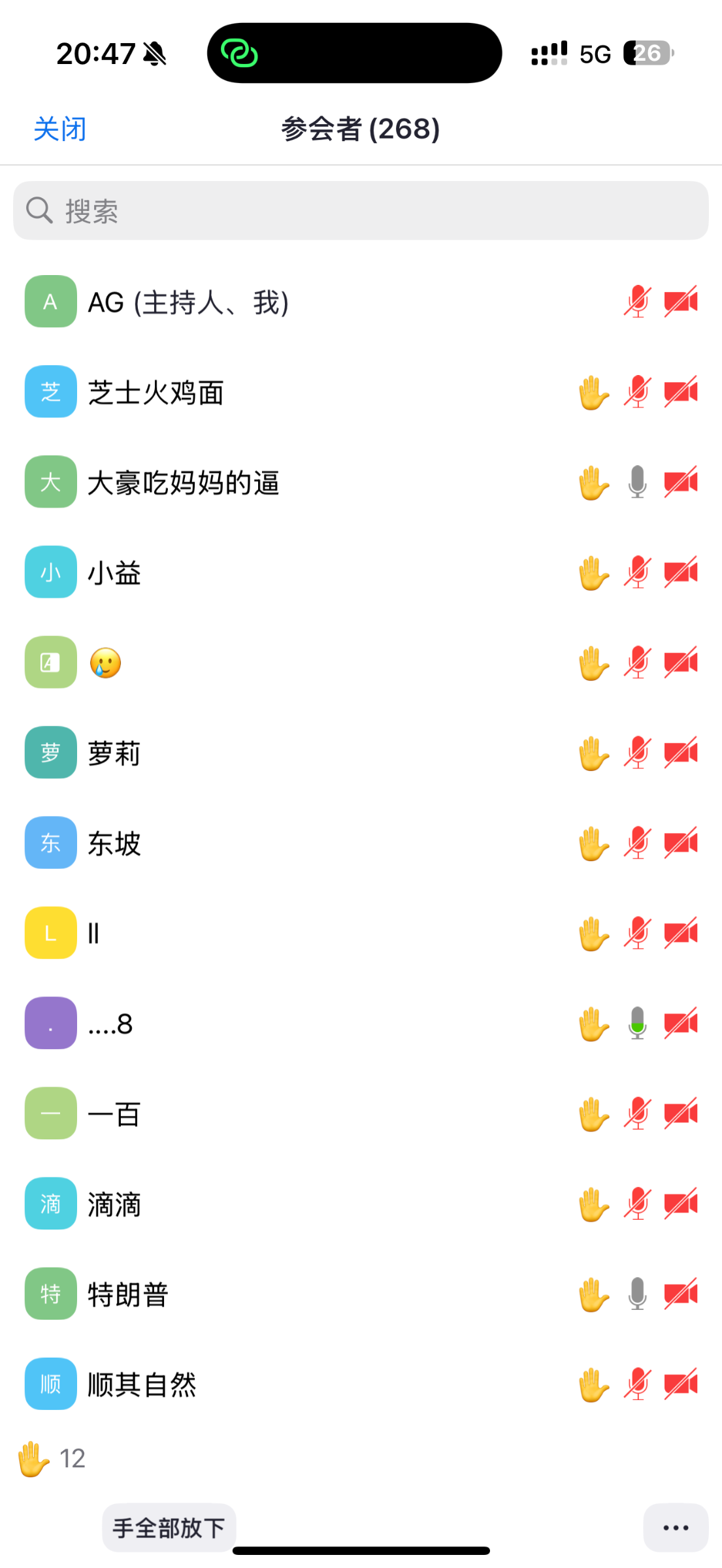Screen dimensions: 722x1568
Task: Select the active microphone icon beside 大豪吃妈妈的逼
Action: (x=637, y=483)
